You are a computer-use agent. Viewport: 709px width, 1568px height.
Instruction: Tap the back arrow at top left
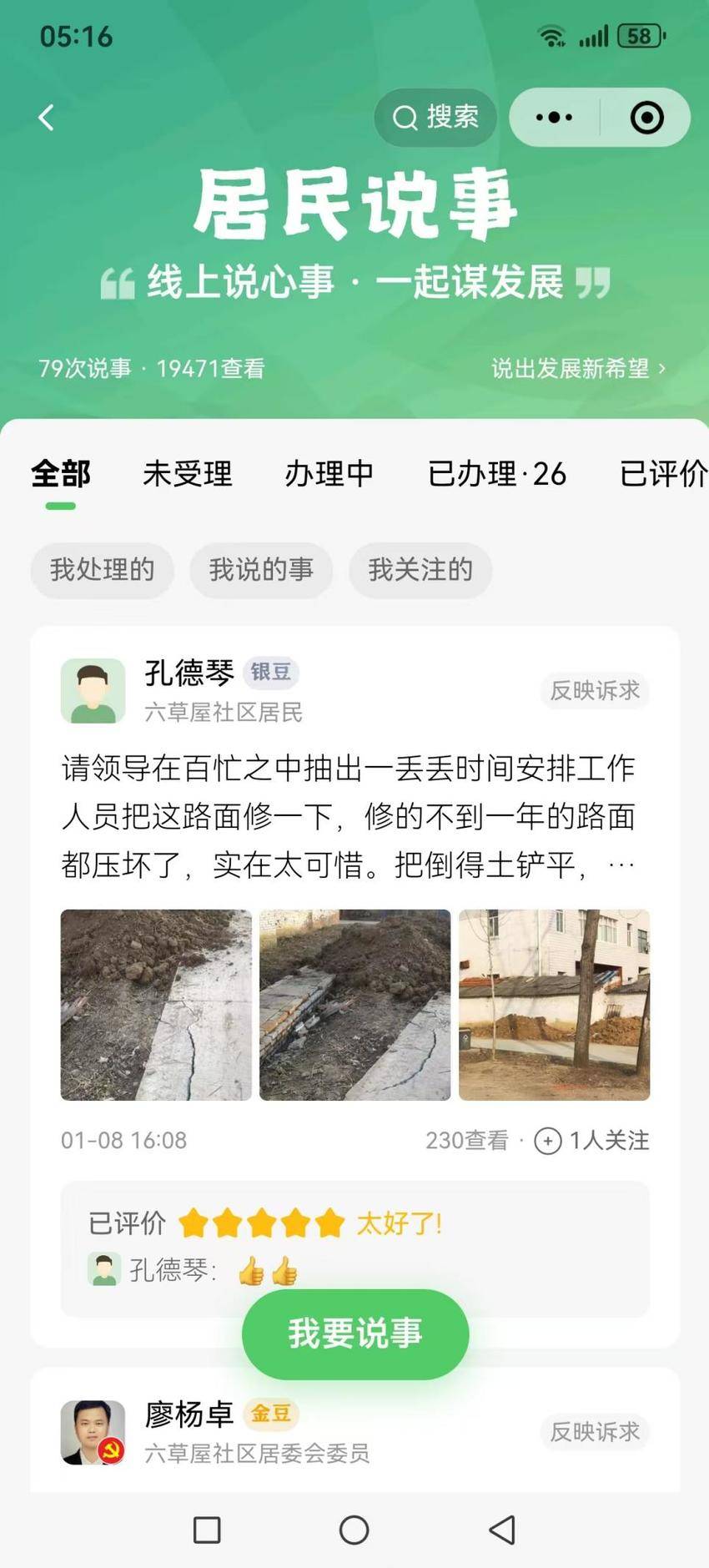tap(46, 118)
